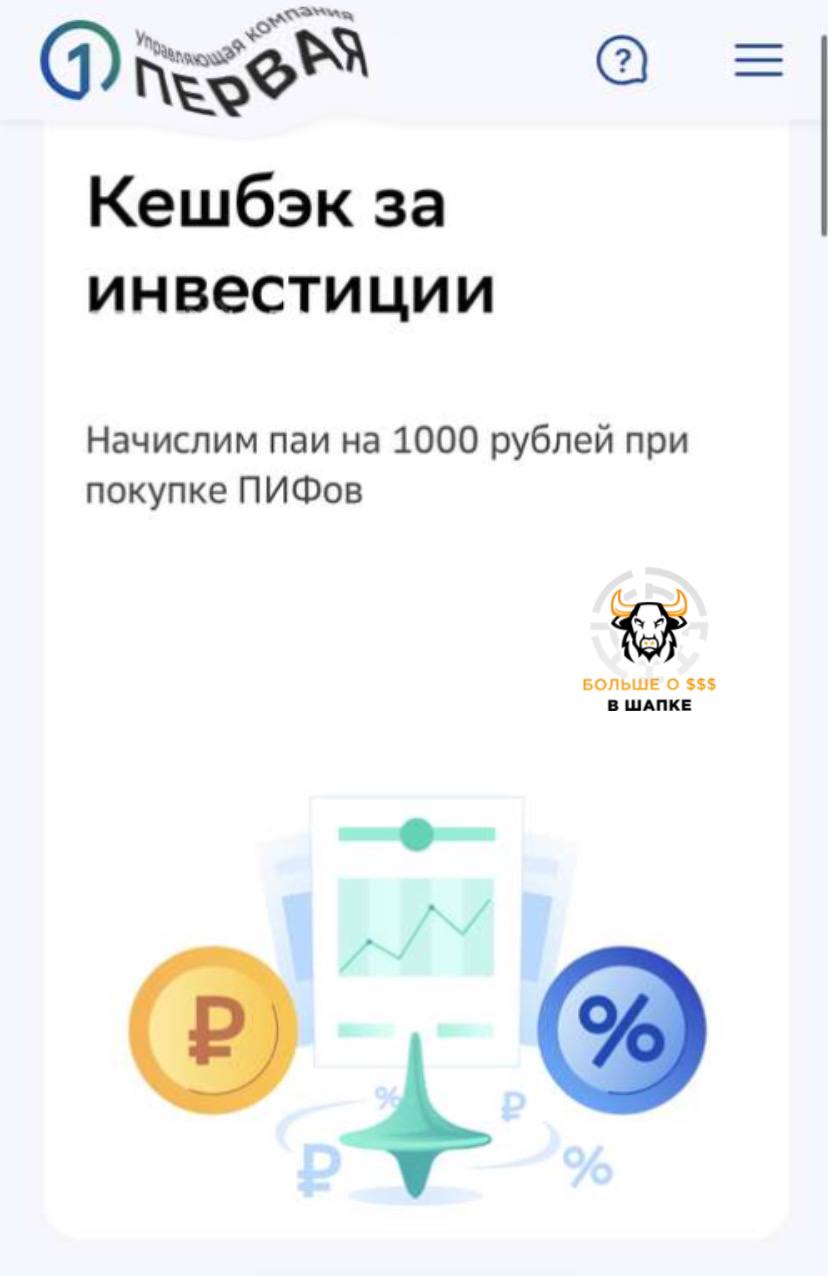Open the help question mark icon
Image resolution: width=828 pixels, height=1276 pixels.
(621, 62)
